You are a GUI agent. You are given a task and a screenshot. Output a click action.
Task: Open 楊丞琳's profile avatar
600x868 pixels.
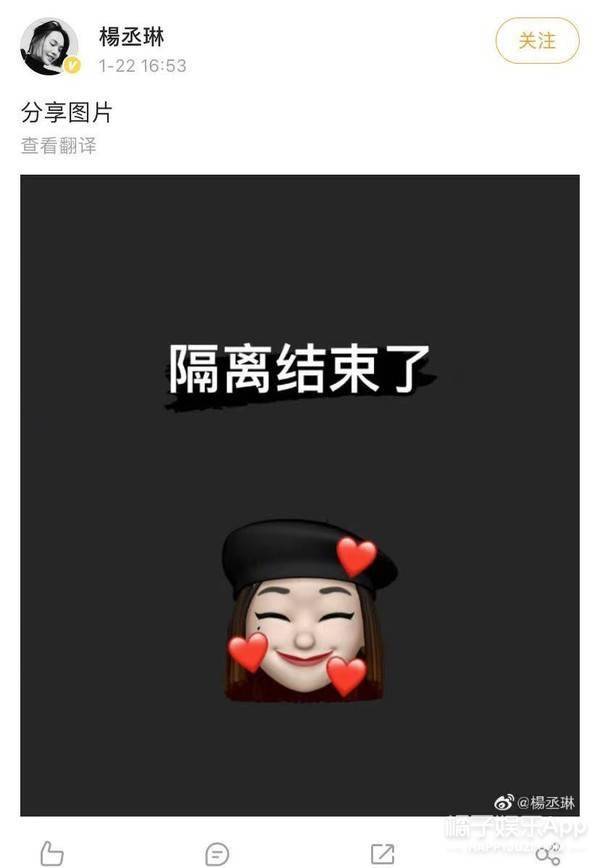tap(49, 45)
